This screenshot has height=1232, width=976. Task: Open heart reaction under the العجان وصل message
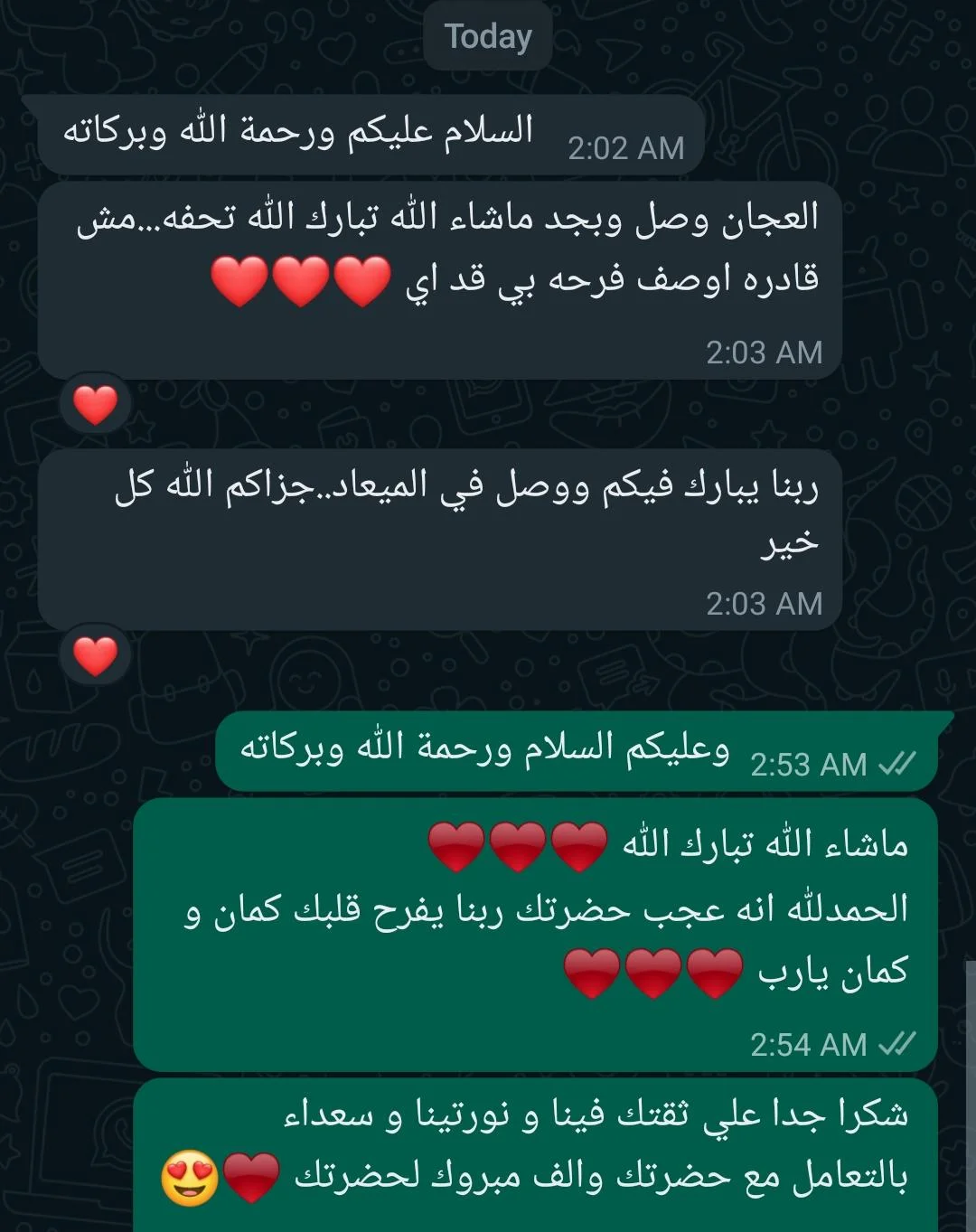pyautogui.click(x=95, y=404)
